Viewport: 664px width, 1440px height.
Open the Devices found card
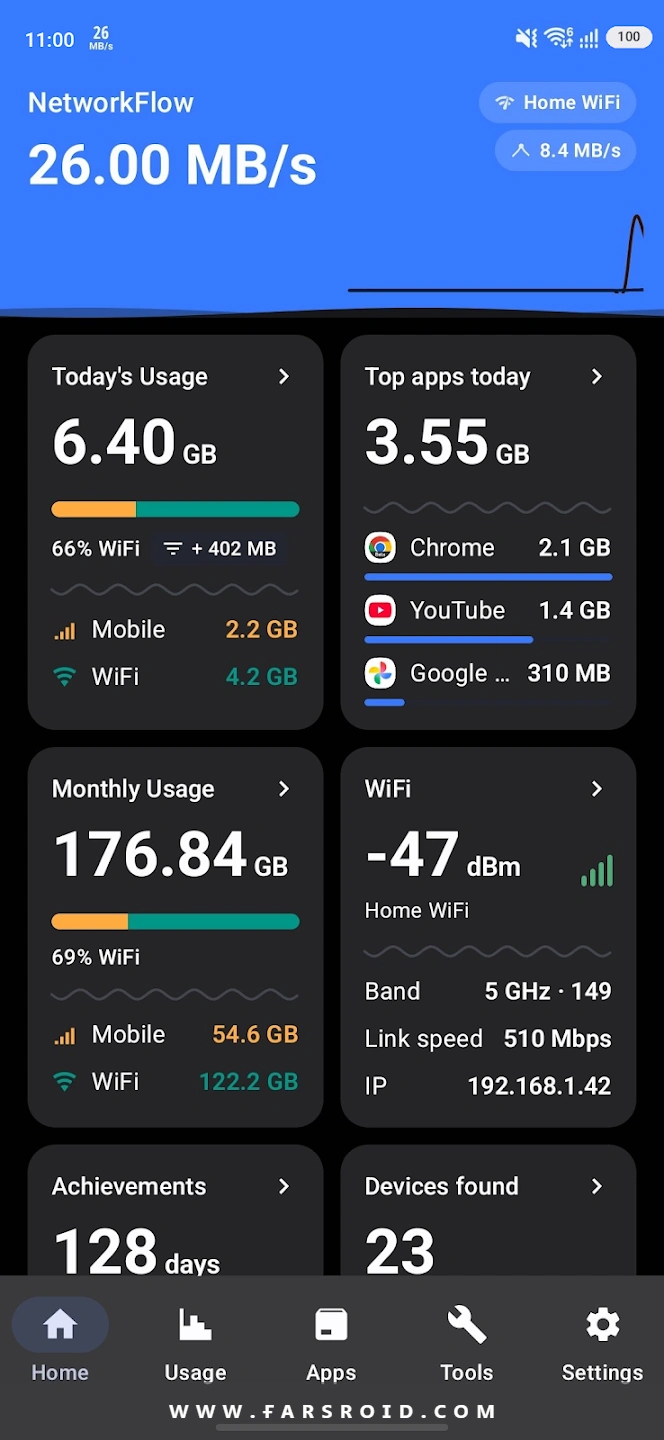point(488,1210)
